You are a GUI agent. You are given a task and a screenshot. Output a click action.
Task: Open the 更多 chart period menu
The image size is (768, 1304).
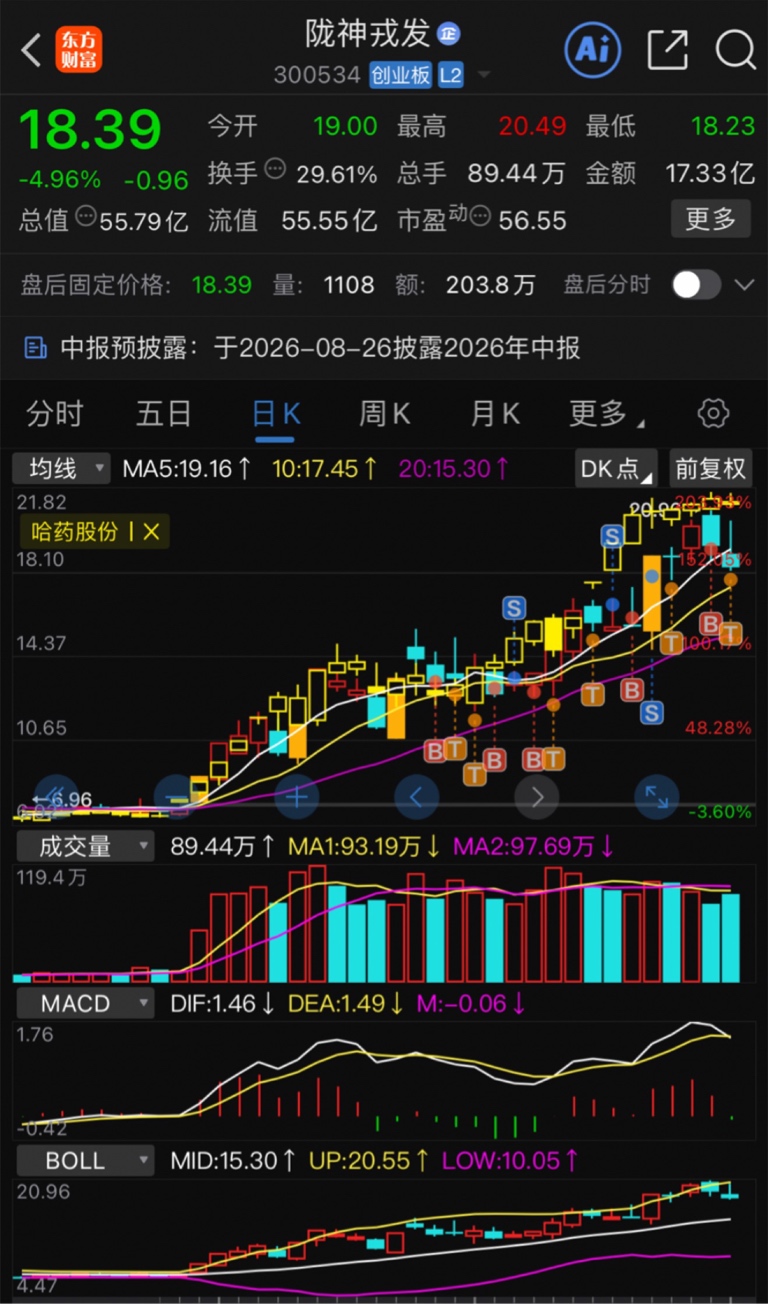click(x=606, y=413)
